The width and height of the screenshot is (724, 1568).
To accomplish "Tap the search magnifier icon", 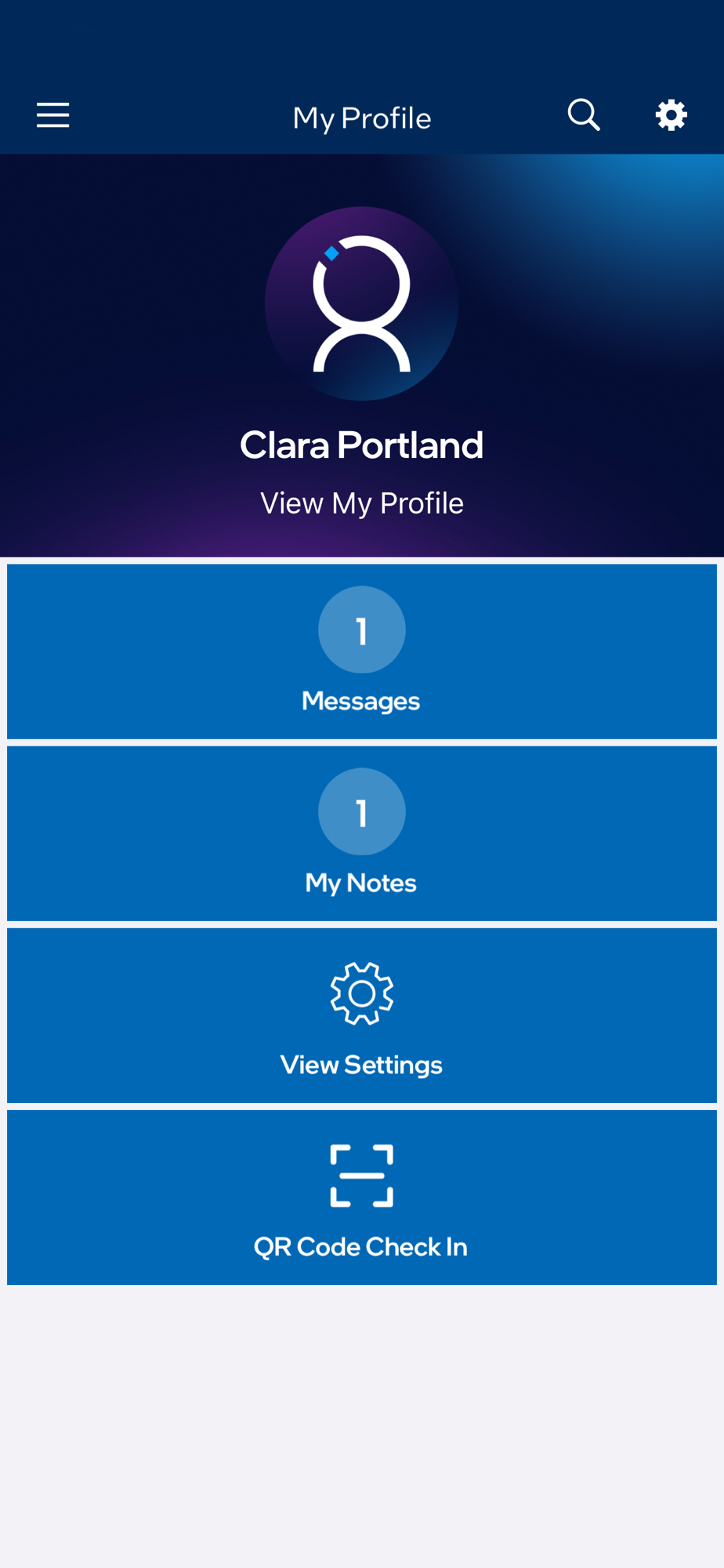I will (584, 115).
